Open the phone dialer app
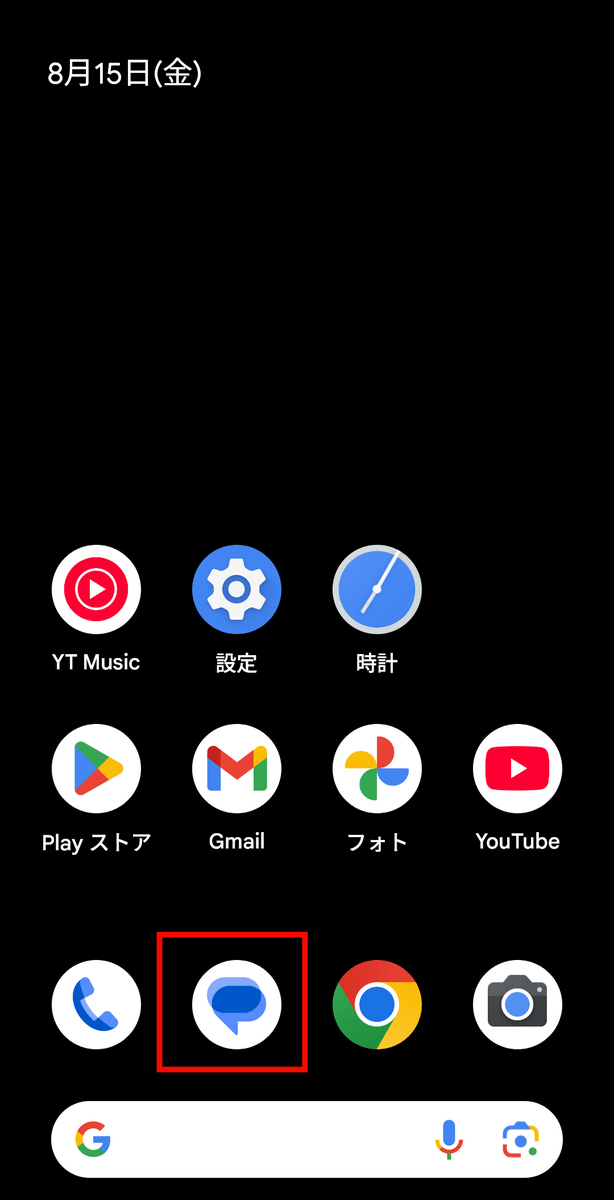 tap(96, 1005)
